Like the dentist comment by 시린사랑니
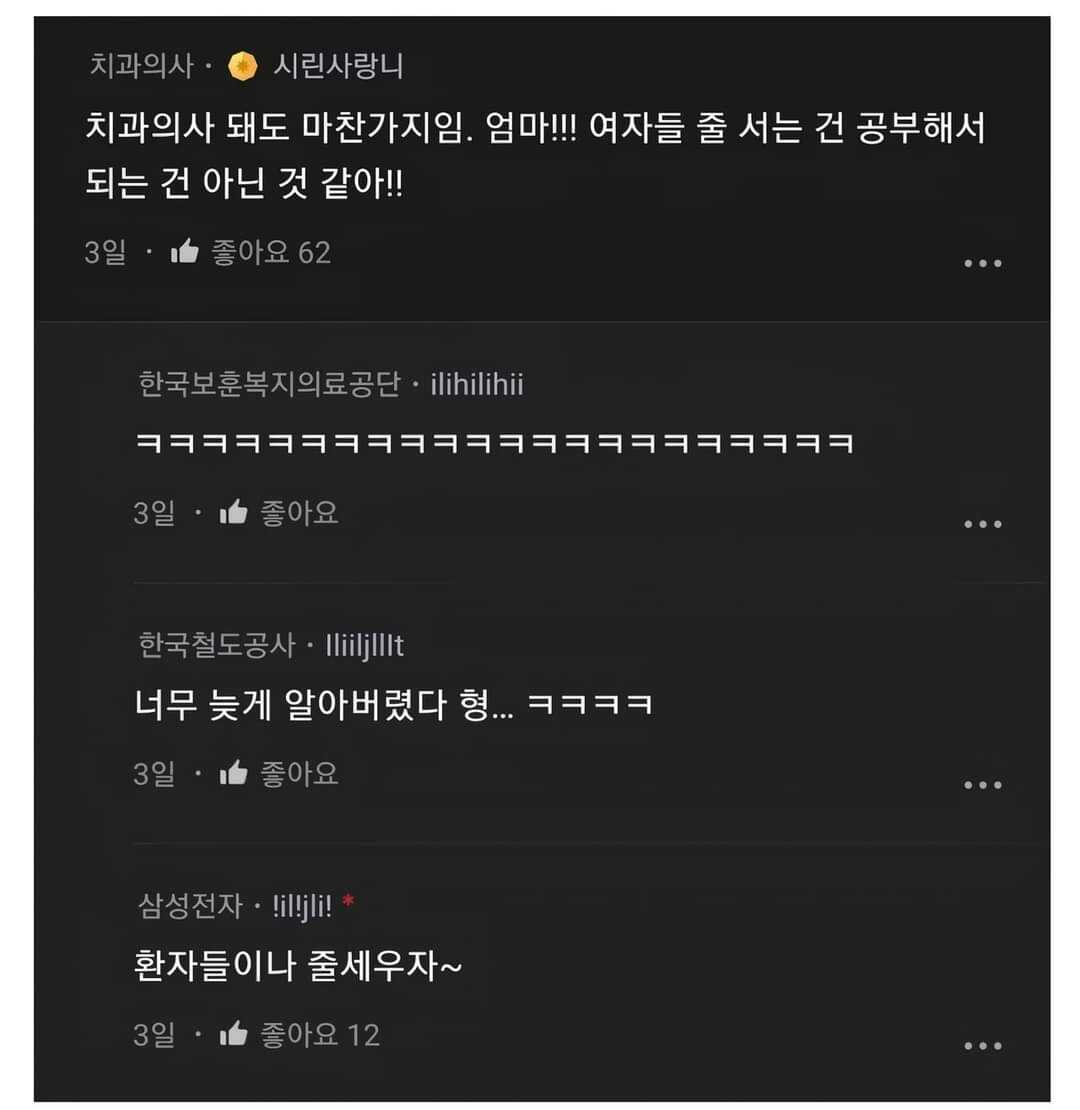This screenshot has height=1110, width=1080. pyautogui.click(x=185, y=253)
